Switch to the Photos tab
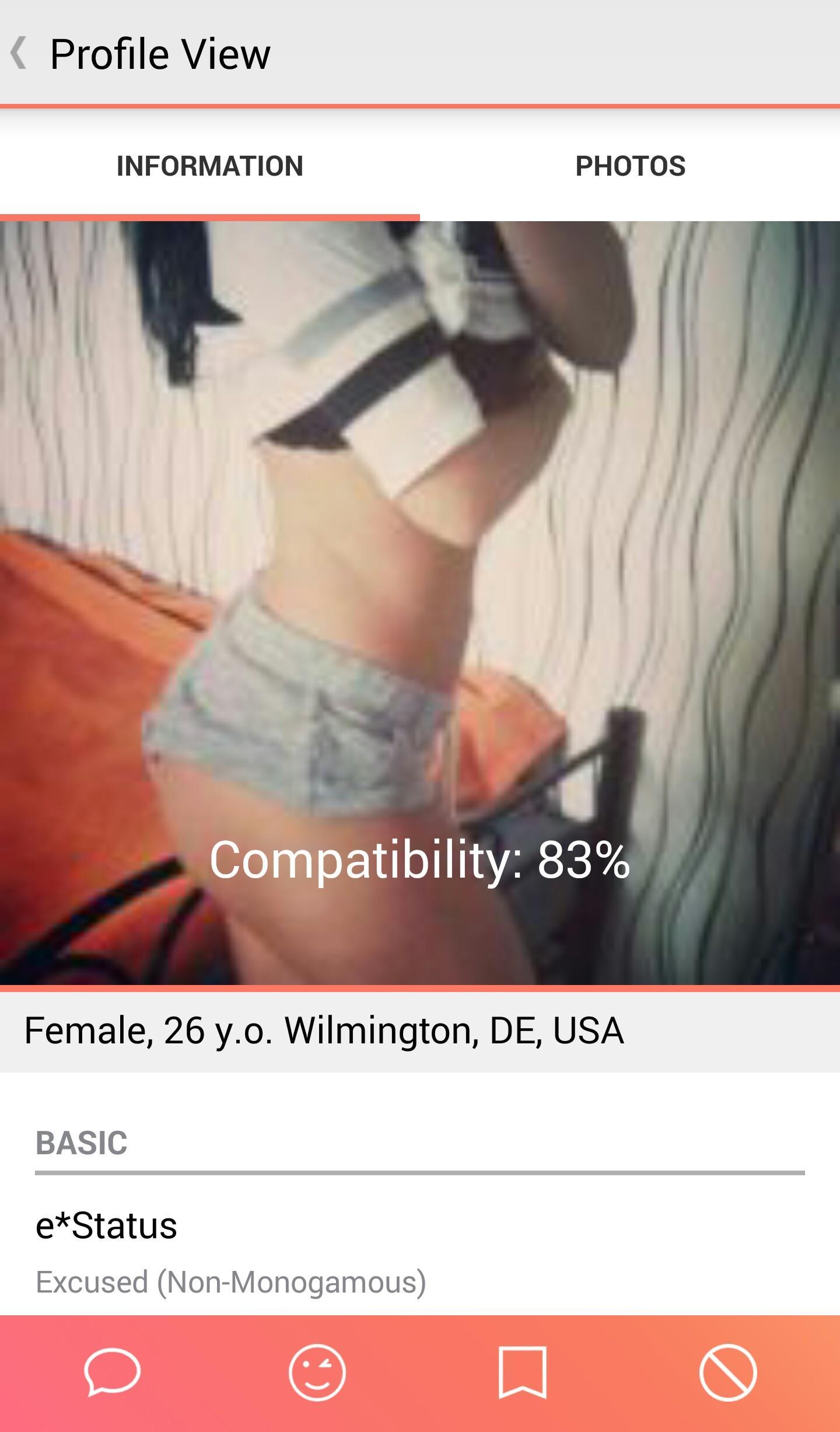 coord(630,166)
